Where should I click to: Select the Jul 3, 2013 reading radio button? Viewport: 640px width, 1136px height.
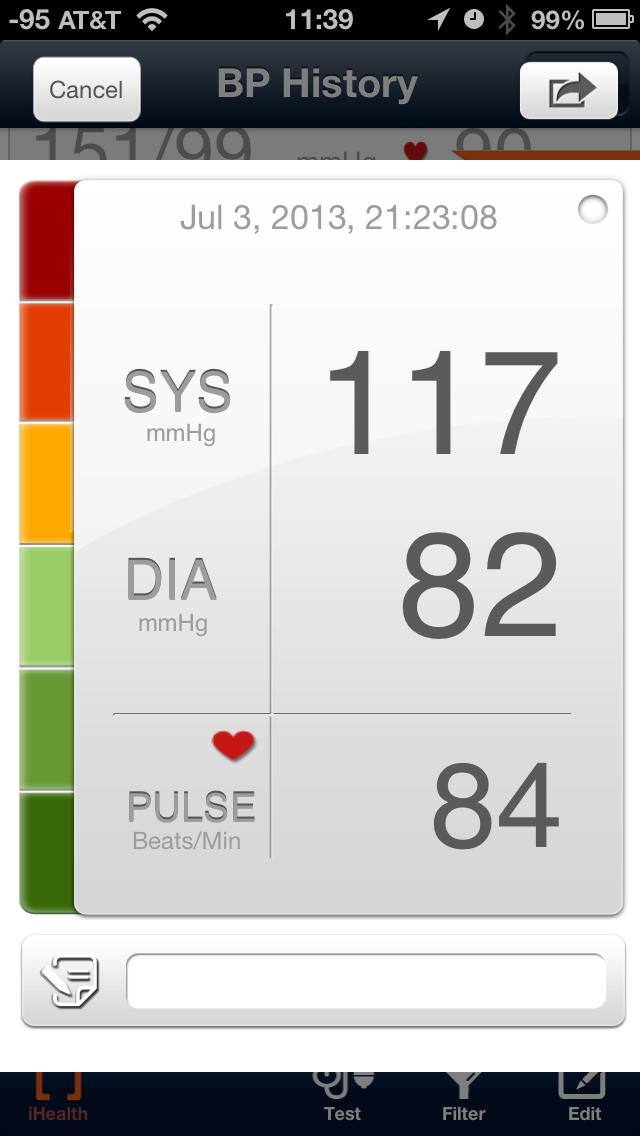pos(592,209)
